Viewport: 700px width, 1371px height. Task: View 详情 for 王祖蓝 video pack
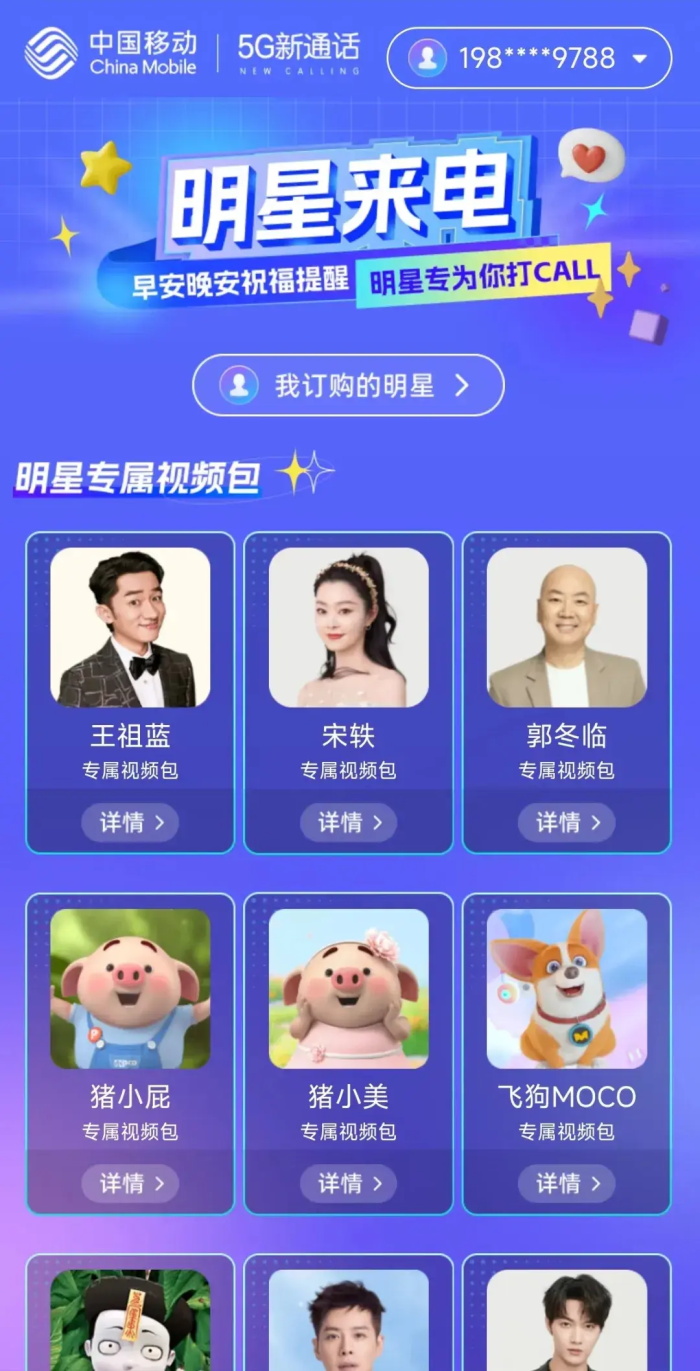click(130, 822)
